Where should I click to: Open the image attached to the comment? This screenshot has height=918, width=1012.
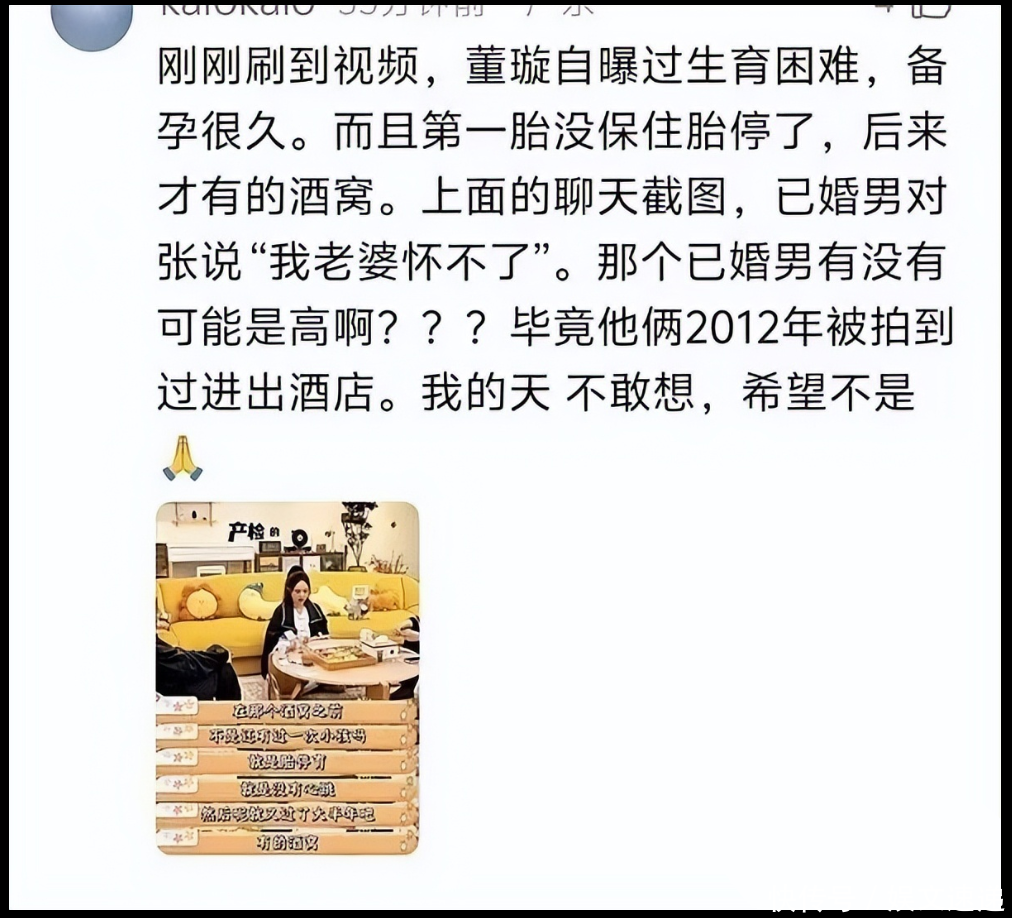tap(287, 677)
